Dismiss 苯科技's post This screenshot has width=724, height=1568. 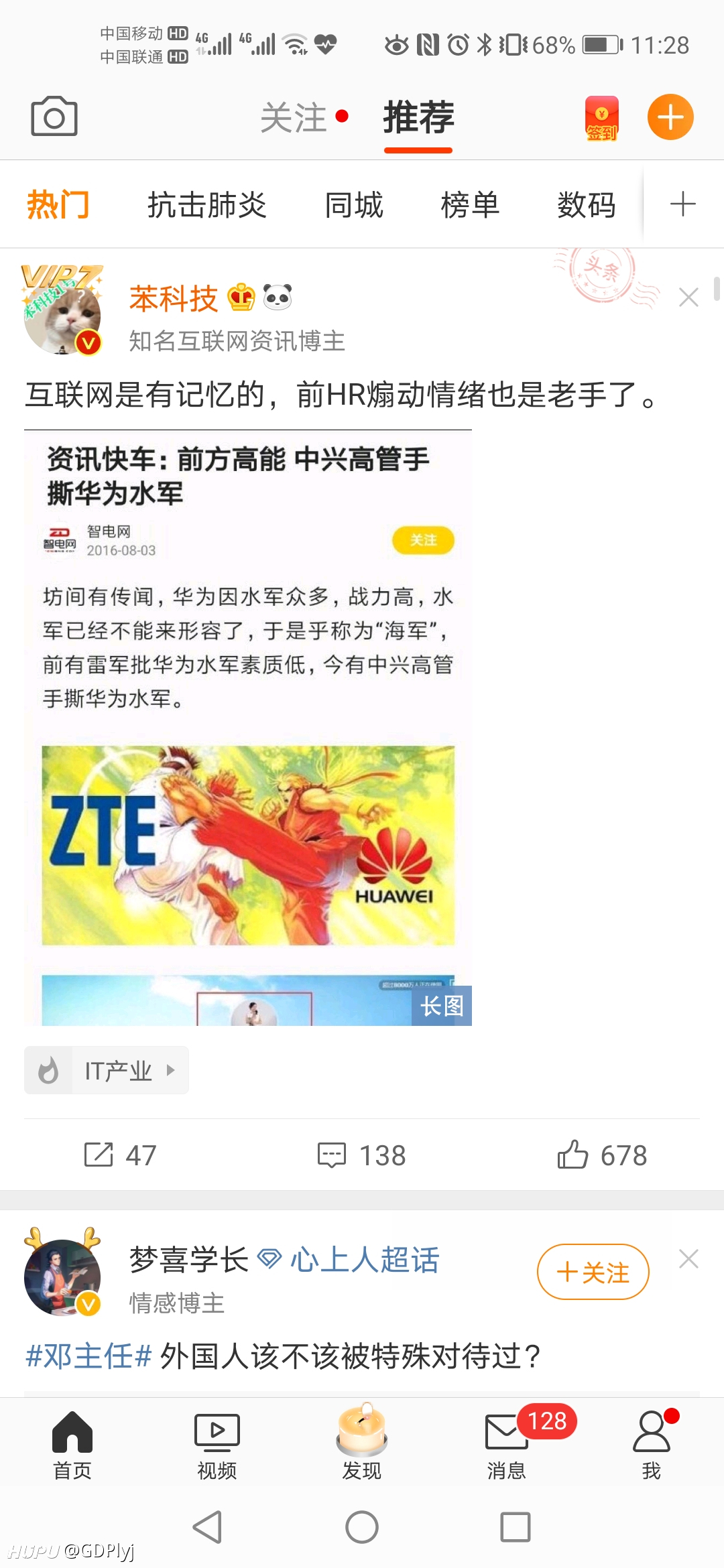(x=688, y=297)
